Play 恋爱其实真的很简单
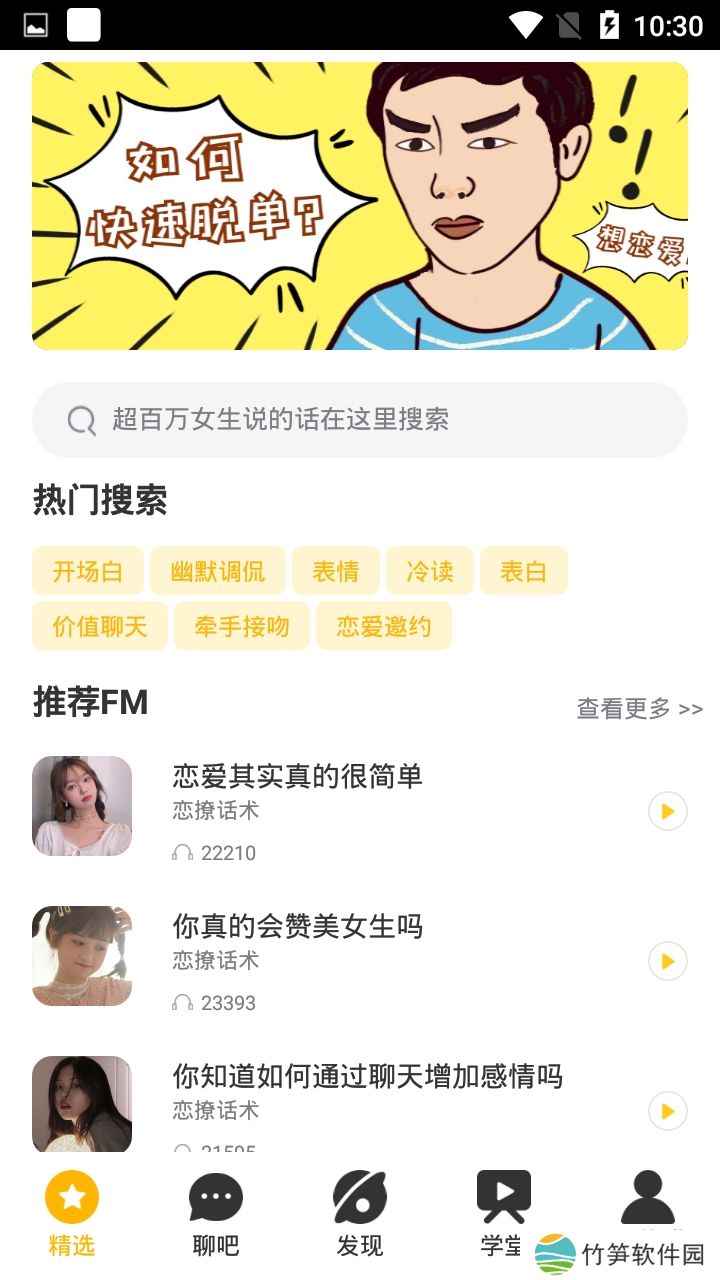Screen dimensions: 720x1280 point(668,811)
